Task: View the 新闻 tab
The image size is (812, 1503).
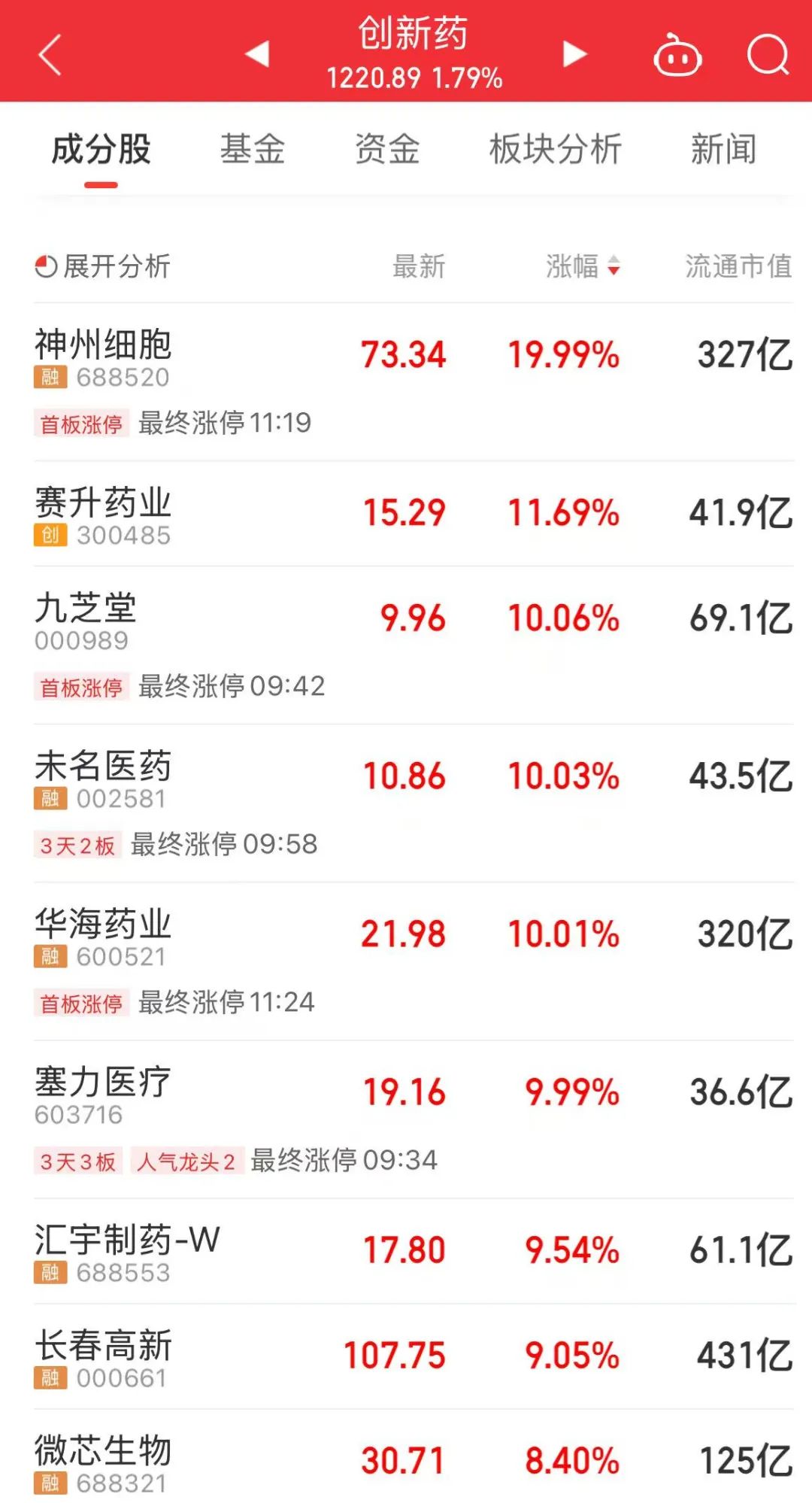Action: [723, 149]
